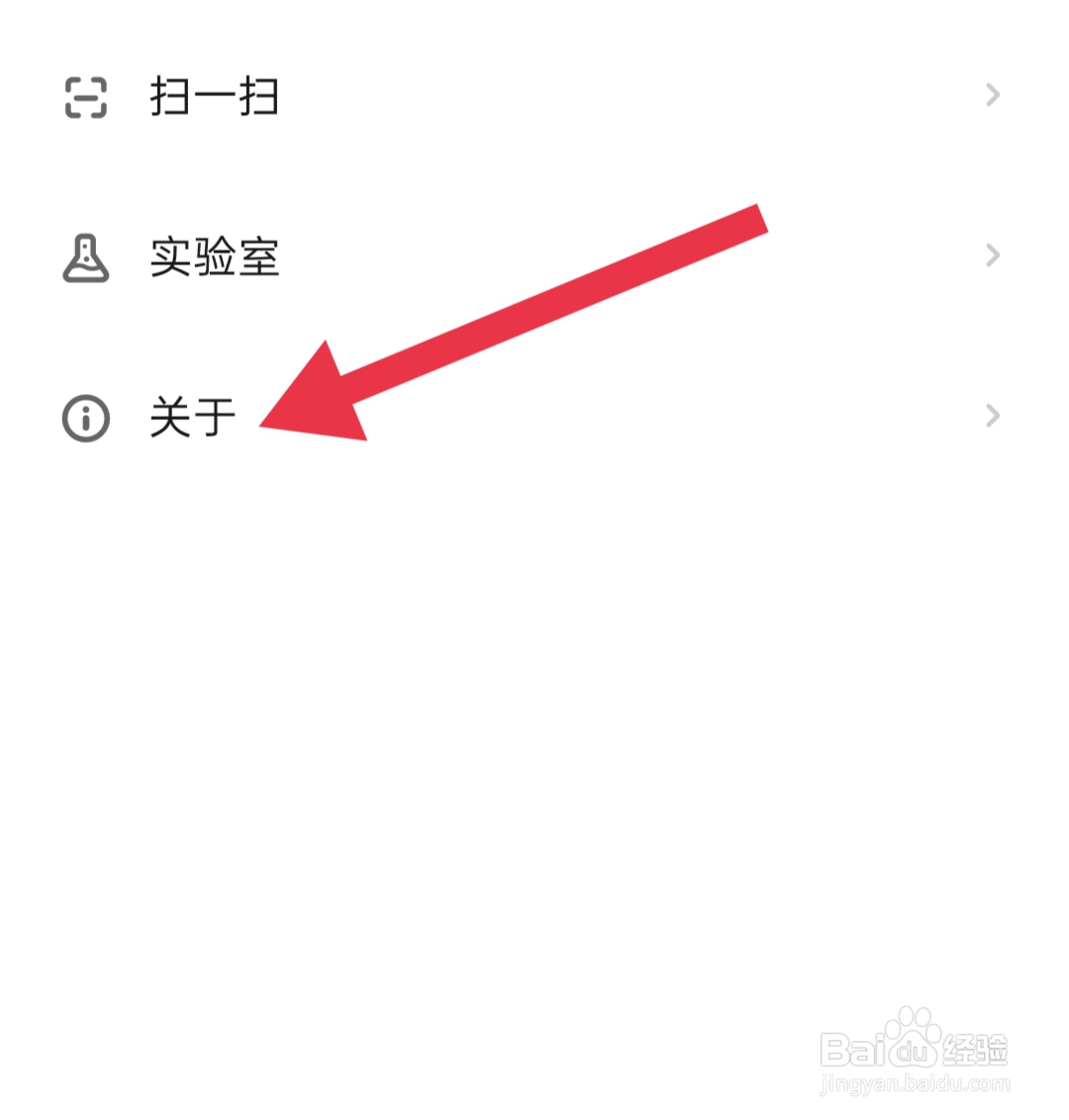Click the 关于 text label
The image size is (1069, 1120).
point(191,416)
